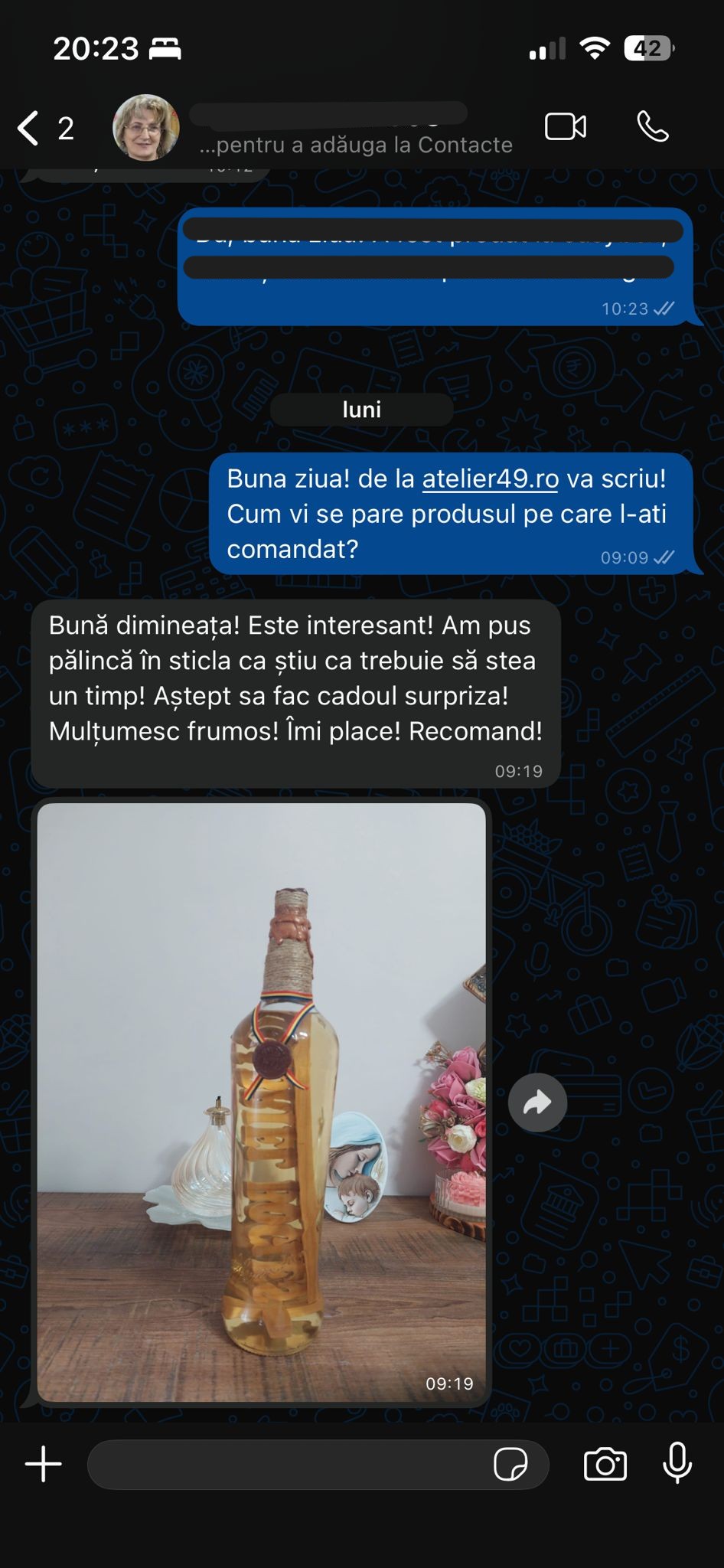Start a voice call
The width and height of the screenshot is (724, 1568).
click(x=653, y=127)
